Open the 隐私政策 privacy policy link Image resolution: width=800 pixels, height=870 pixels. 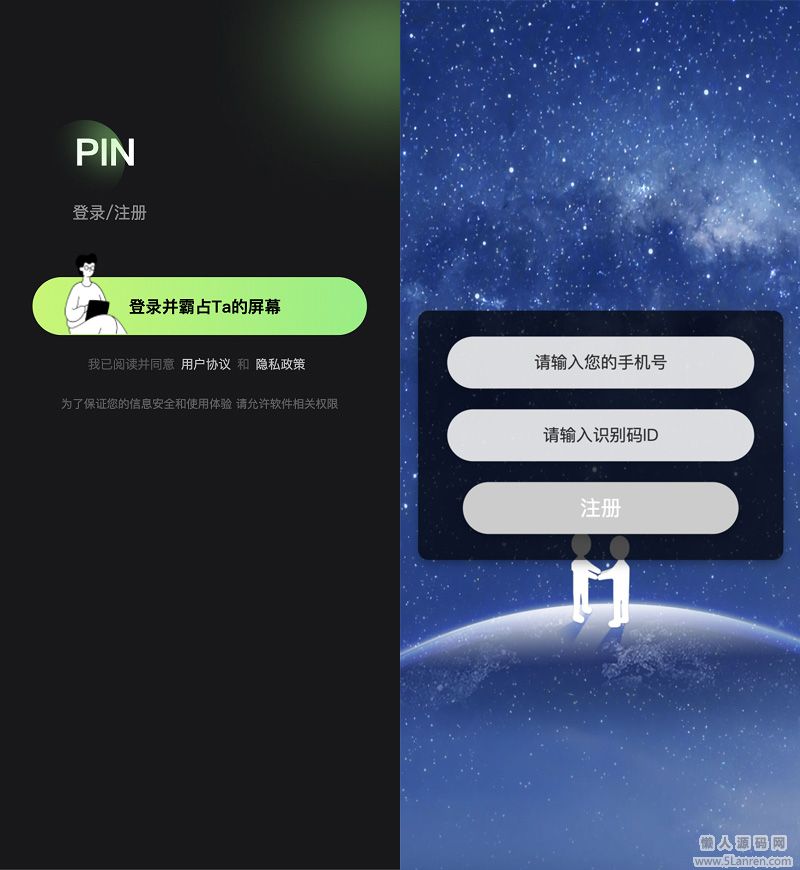coord(280,364)
